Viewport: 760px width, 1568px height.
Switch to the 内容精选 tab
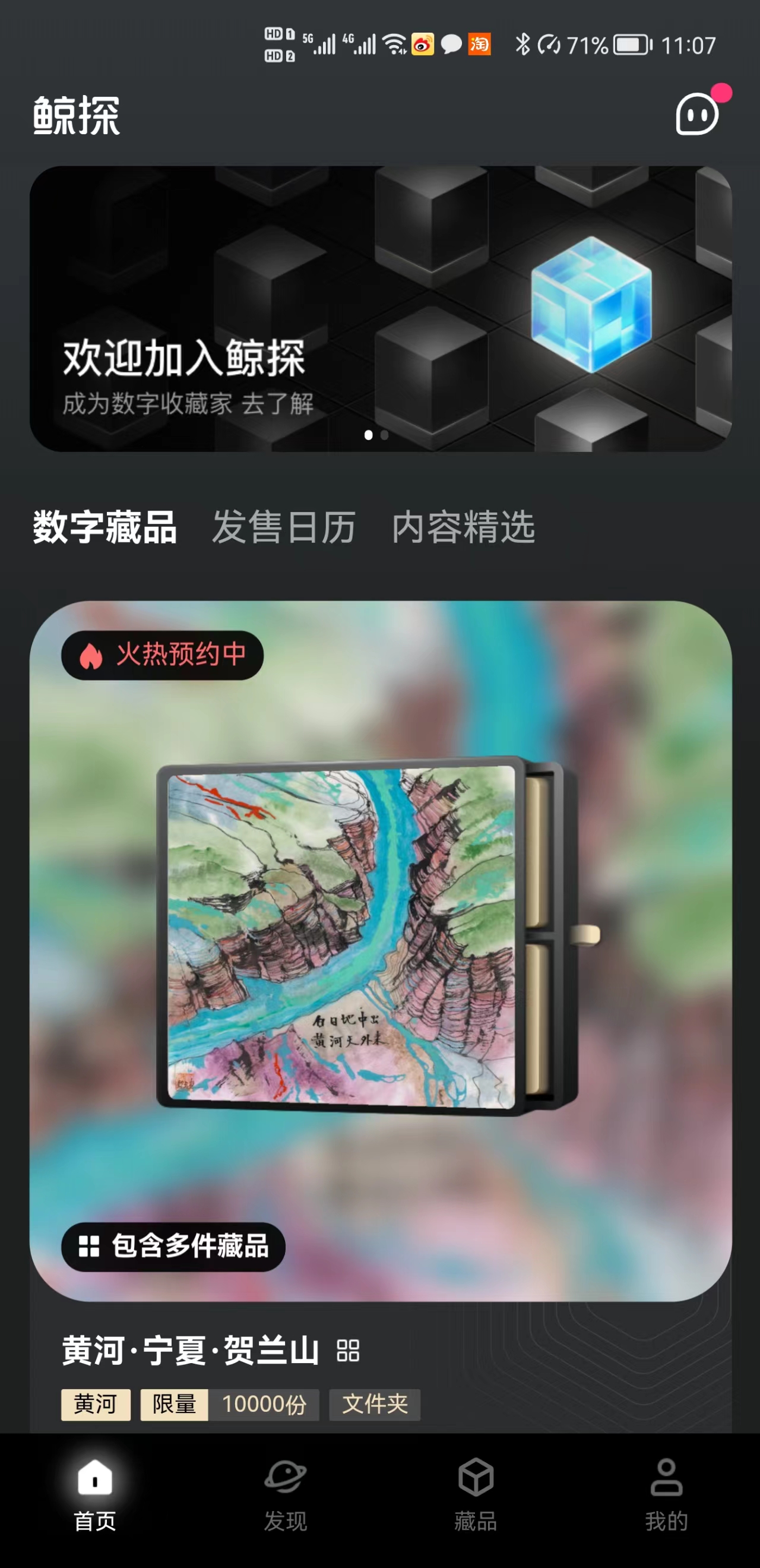coord(464,527)
